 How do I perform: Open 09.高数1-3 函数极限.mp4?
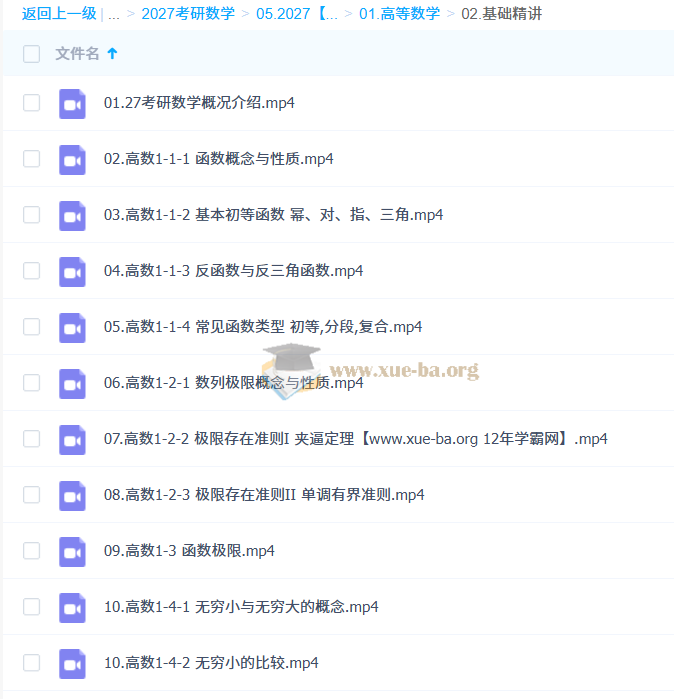(189, 551)
